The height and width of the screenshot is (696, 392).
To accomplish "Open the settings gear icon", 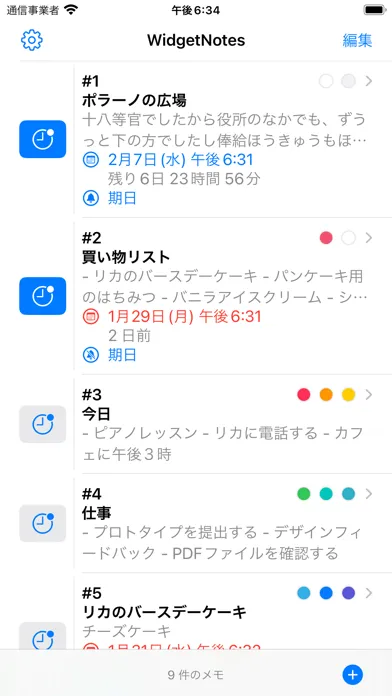I will coord(32,40).
